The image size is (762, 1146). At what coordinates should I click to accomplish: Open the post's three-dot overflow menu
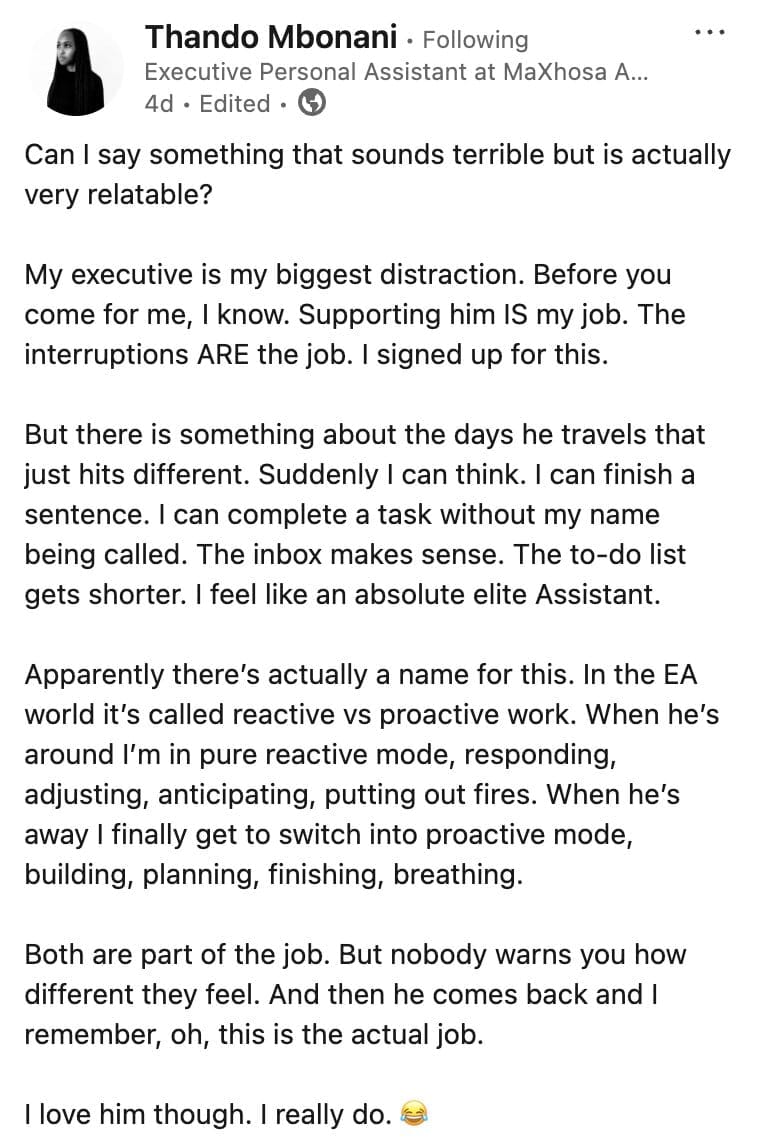click(x=709, y=33)
